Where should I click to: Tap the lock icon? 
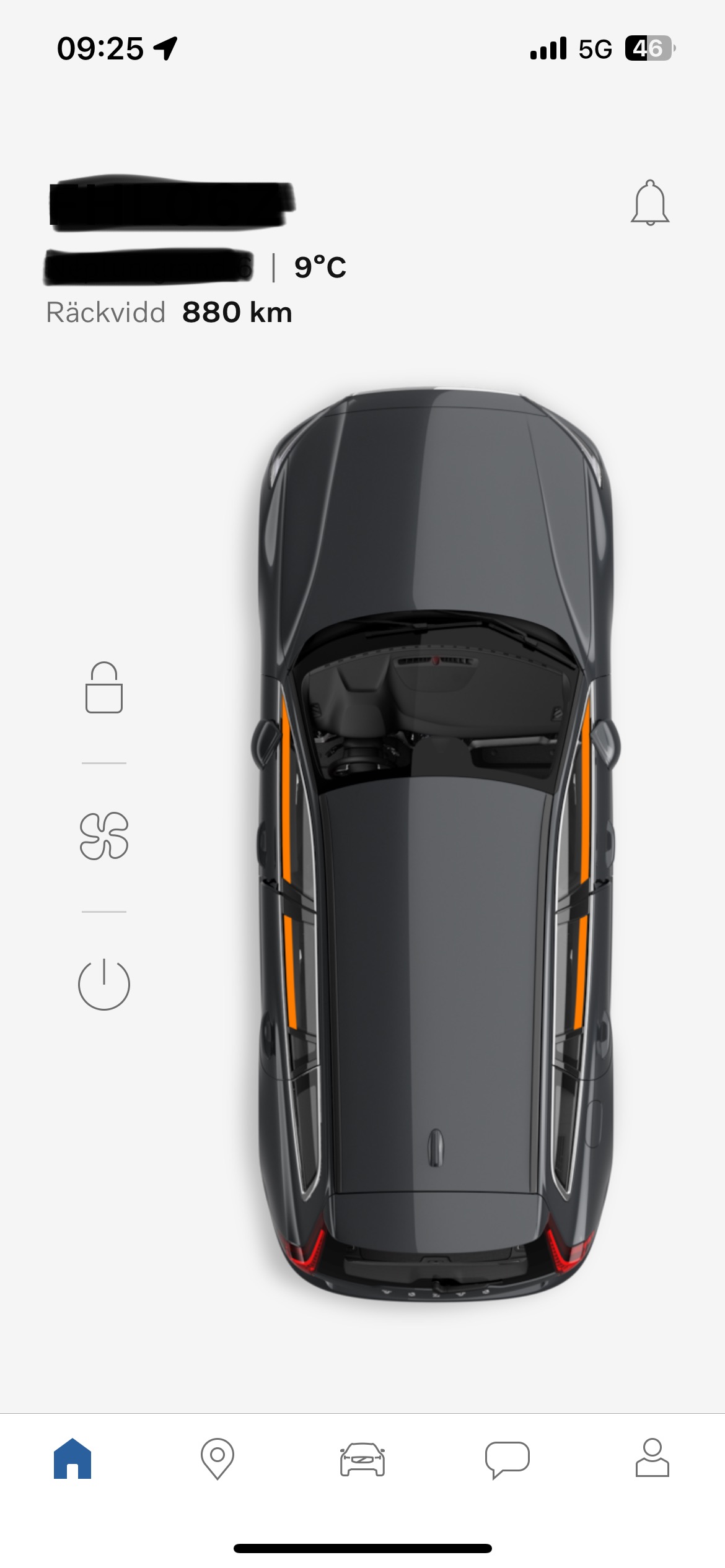tap(104, 688)
